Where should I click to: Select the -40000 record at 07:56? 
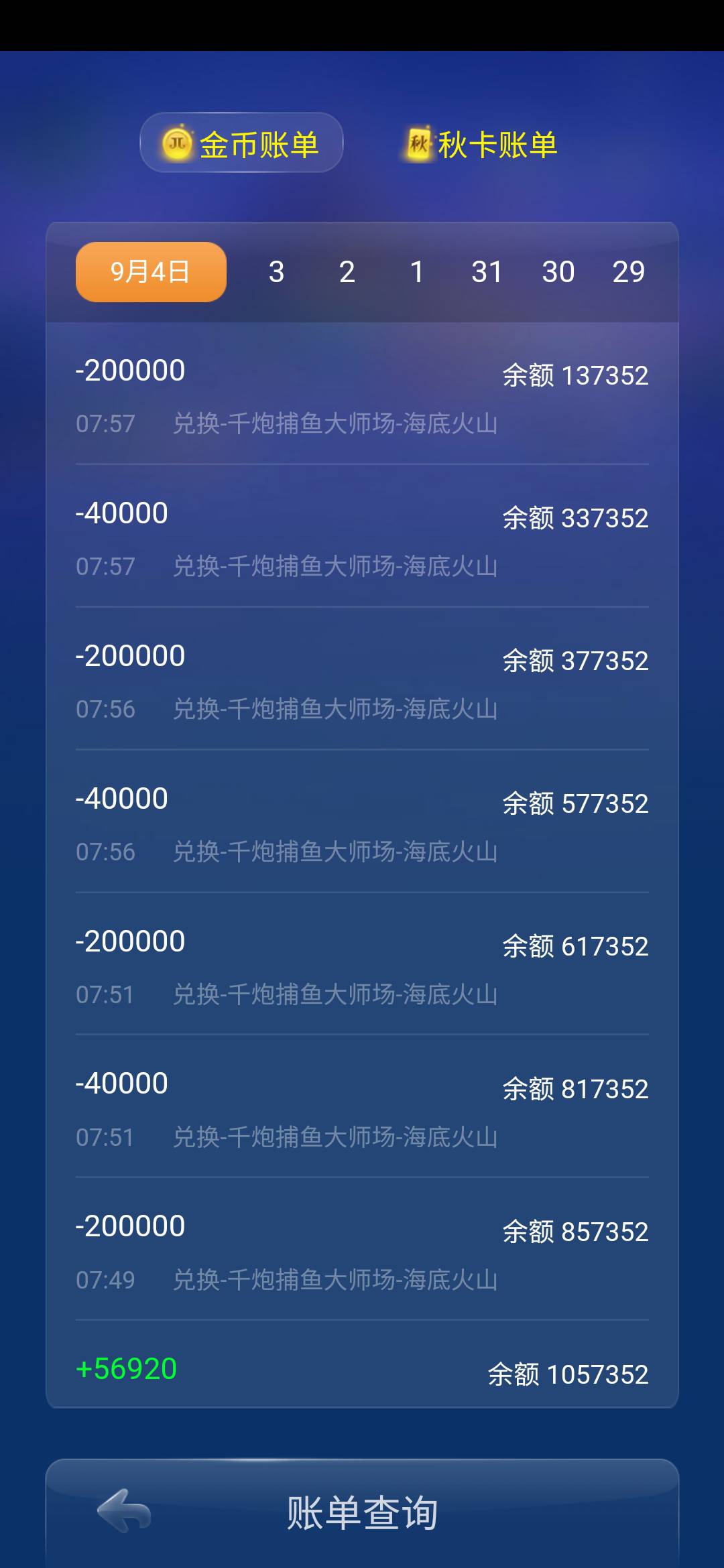tap(123, 797)
